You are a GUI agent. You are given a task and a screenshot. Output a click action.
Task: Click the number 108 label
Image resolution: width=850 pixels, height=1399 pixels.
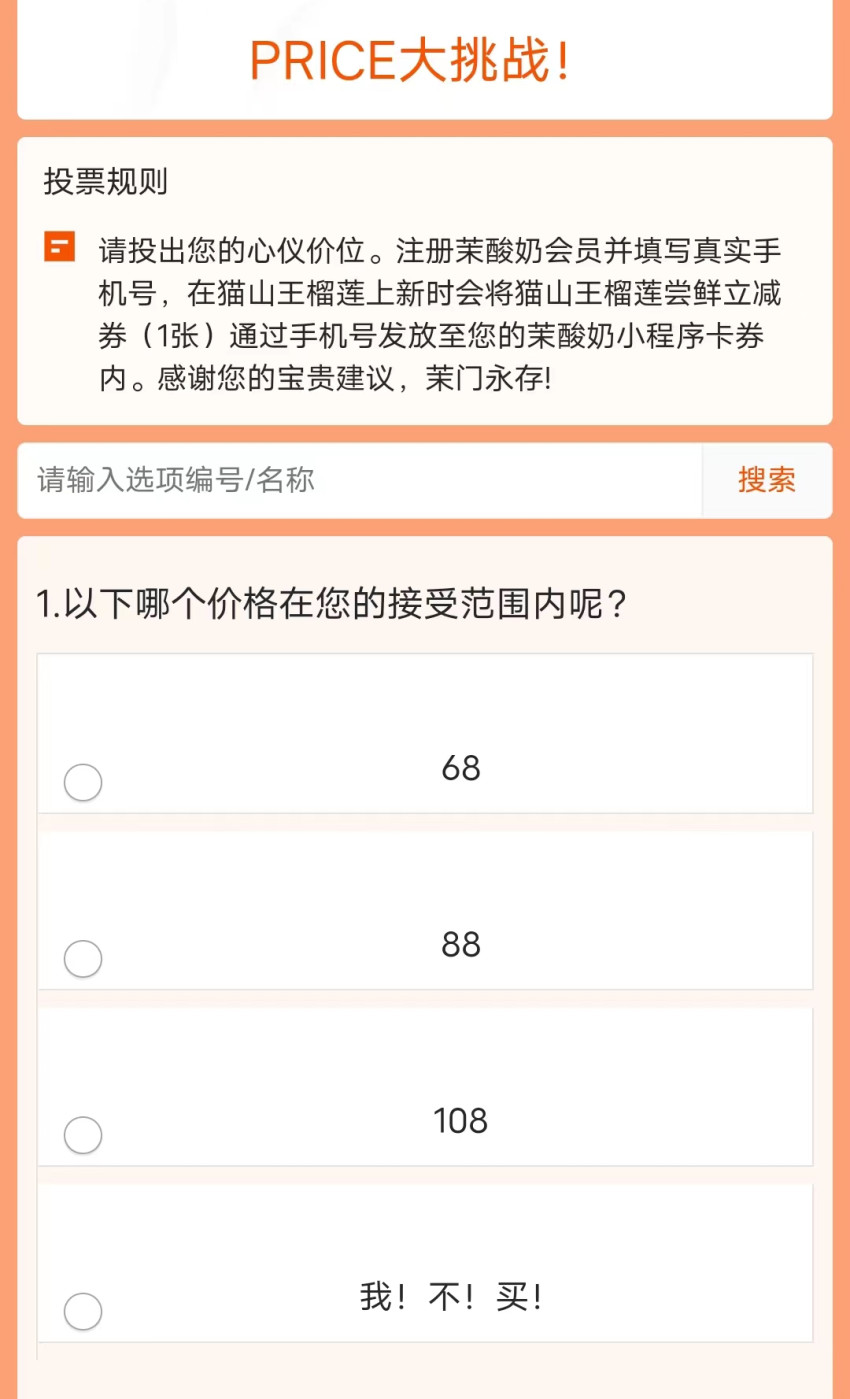(x=460, y=1121)
